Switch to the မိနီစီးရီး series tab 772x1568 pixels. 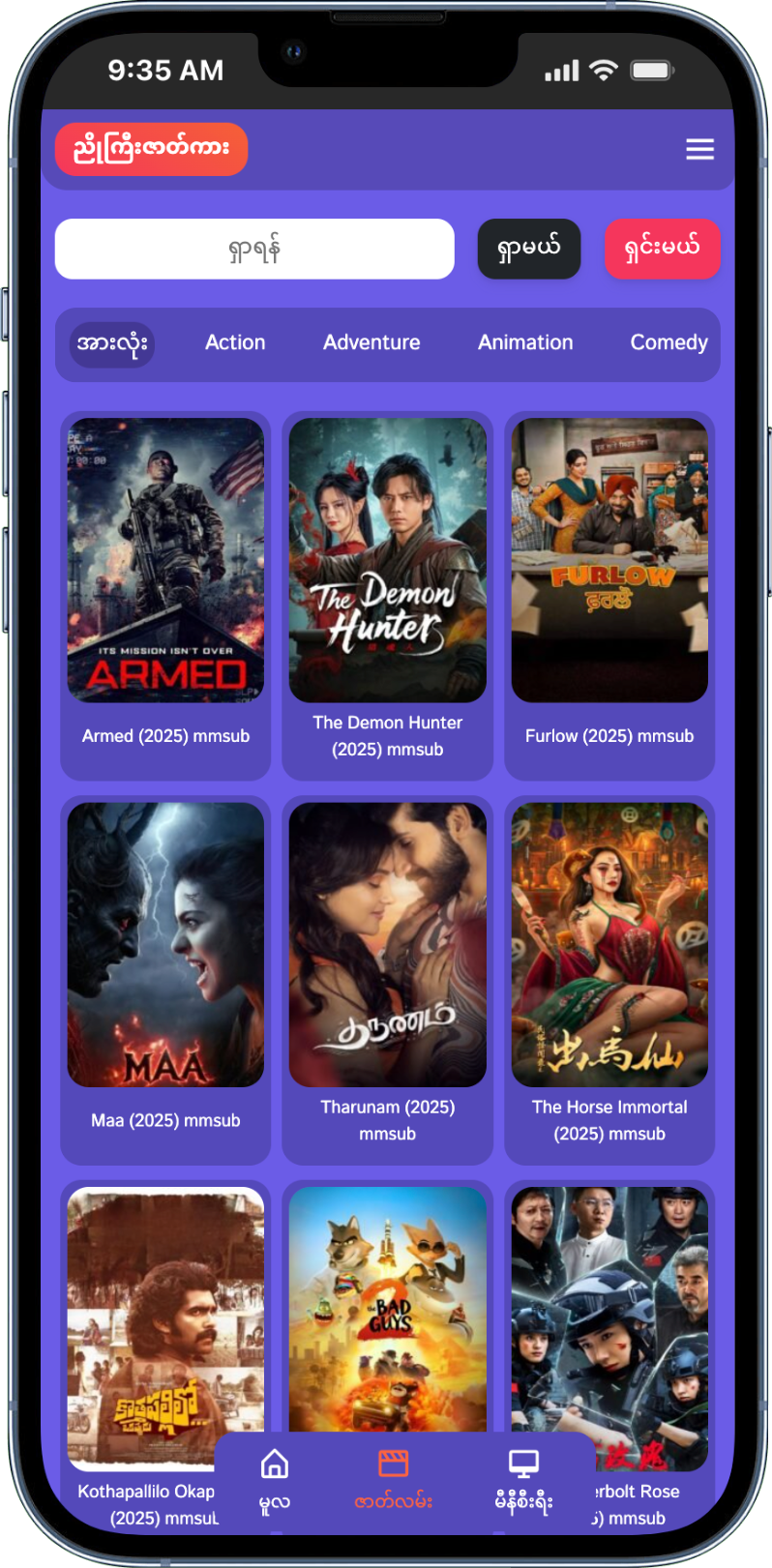(523, 1480)
